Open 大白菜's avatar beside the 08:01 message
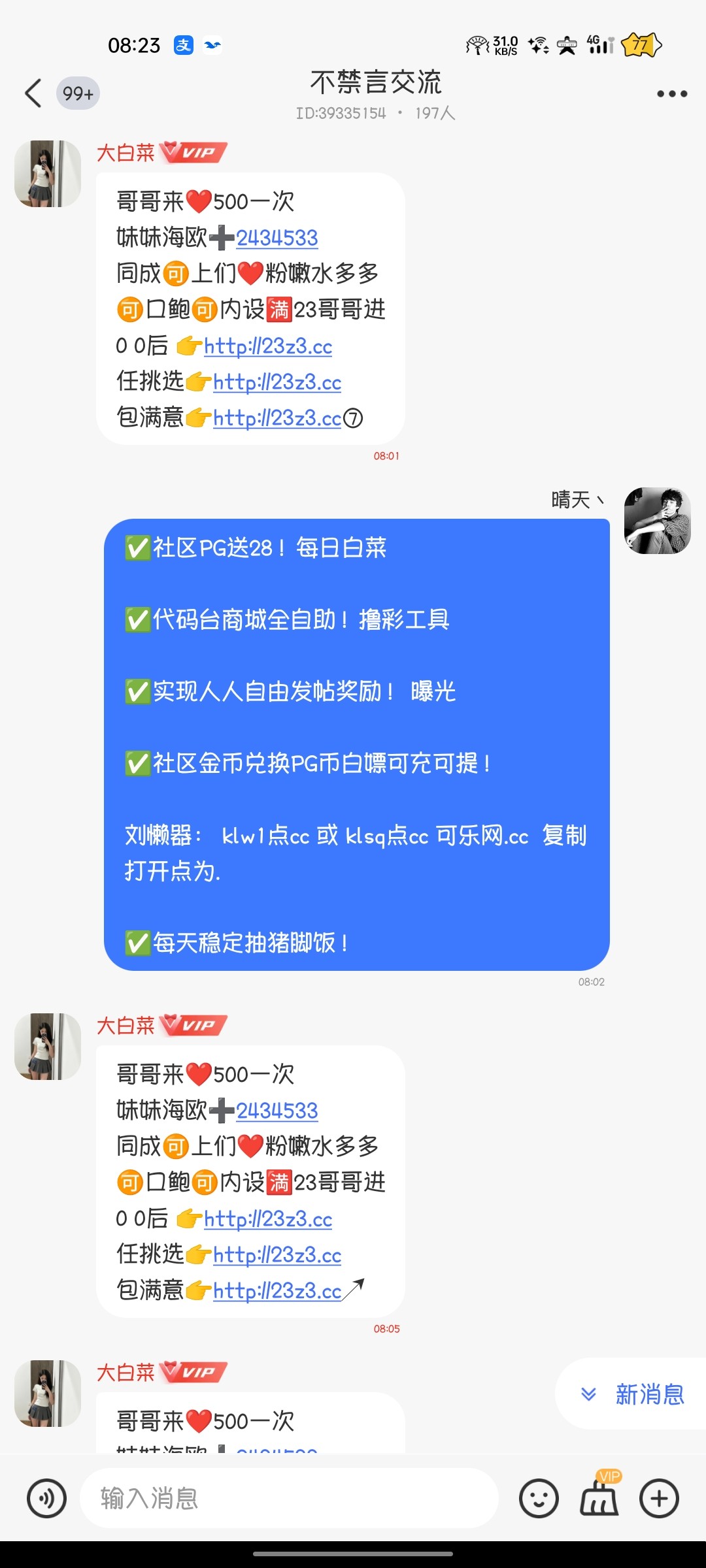Screen dimensions: 706x1568 pyautogui.click(x=48, y=174)
